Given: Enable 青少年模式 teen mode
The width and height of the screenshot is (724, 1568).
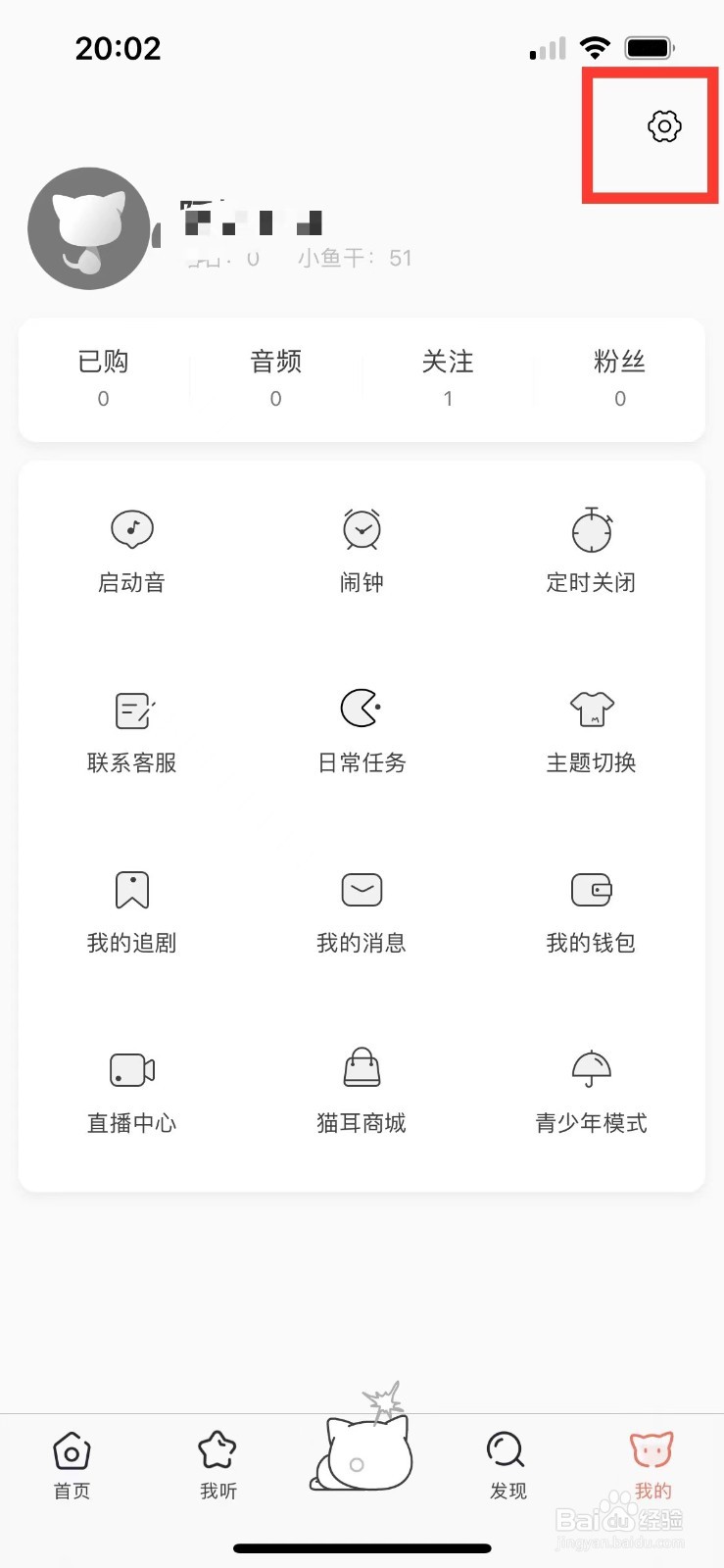Looking at the screenshot, I should point(592,1092).
